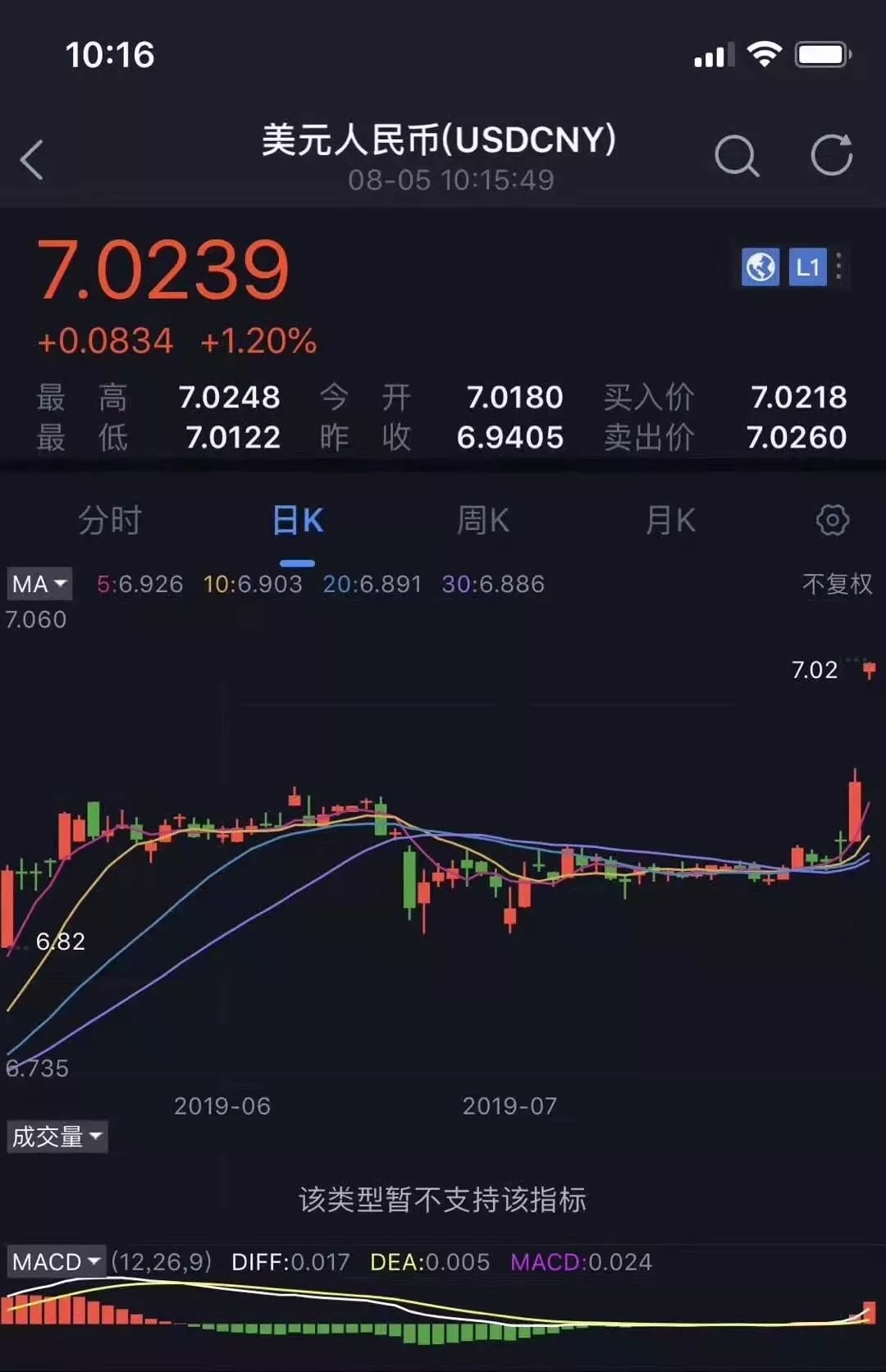Select the 日K chart tab
This screenshot has height=1372, width=886.
pyautogui.click(x=297, y=521)
